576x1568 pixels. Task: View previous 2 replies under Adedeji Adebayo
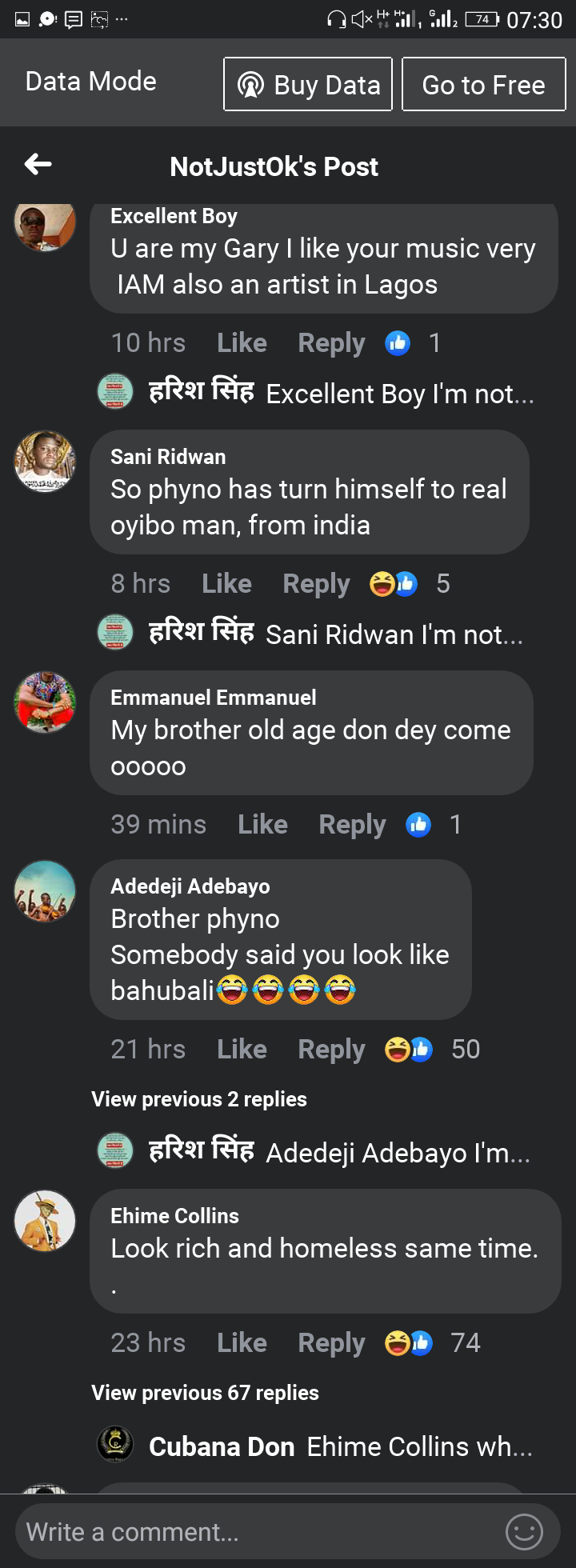pyautogui.click(x=199, y=1099)
